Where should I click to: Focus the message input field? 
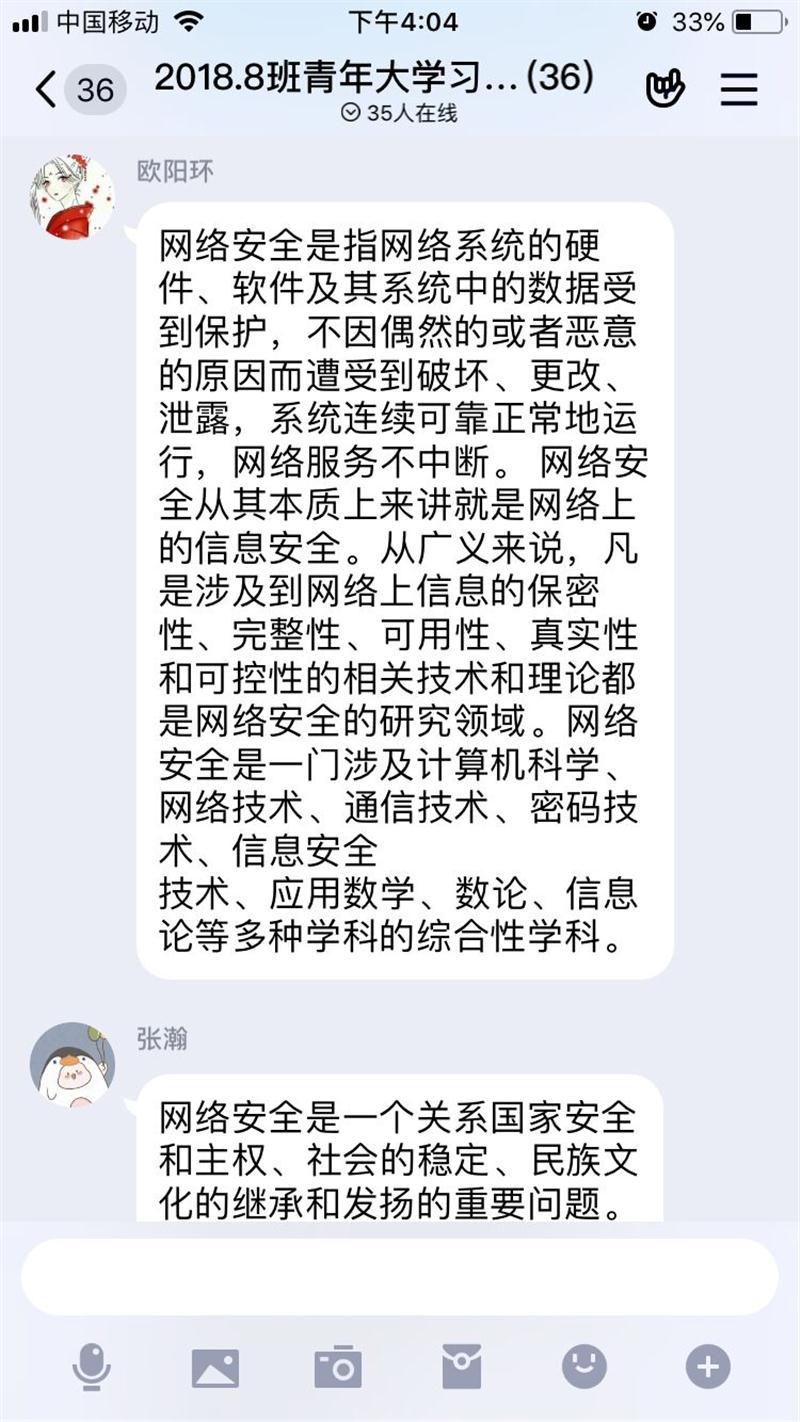(x=400, y=1277)
